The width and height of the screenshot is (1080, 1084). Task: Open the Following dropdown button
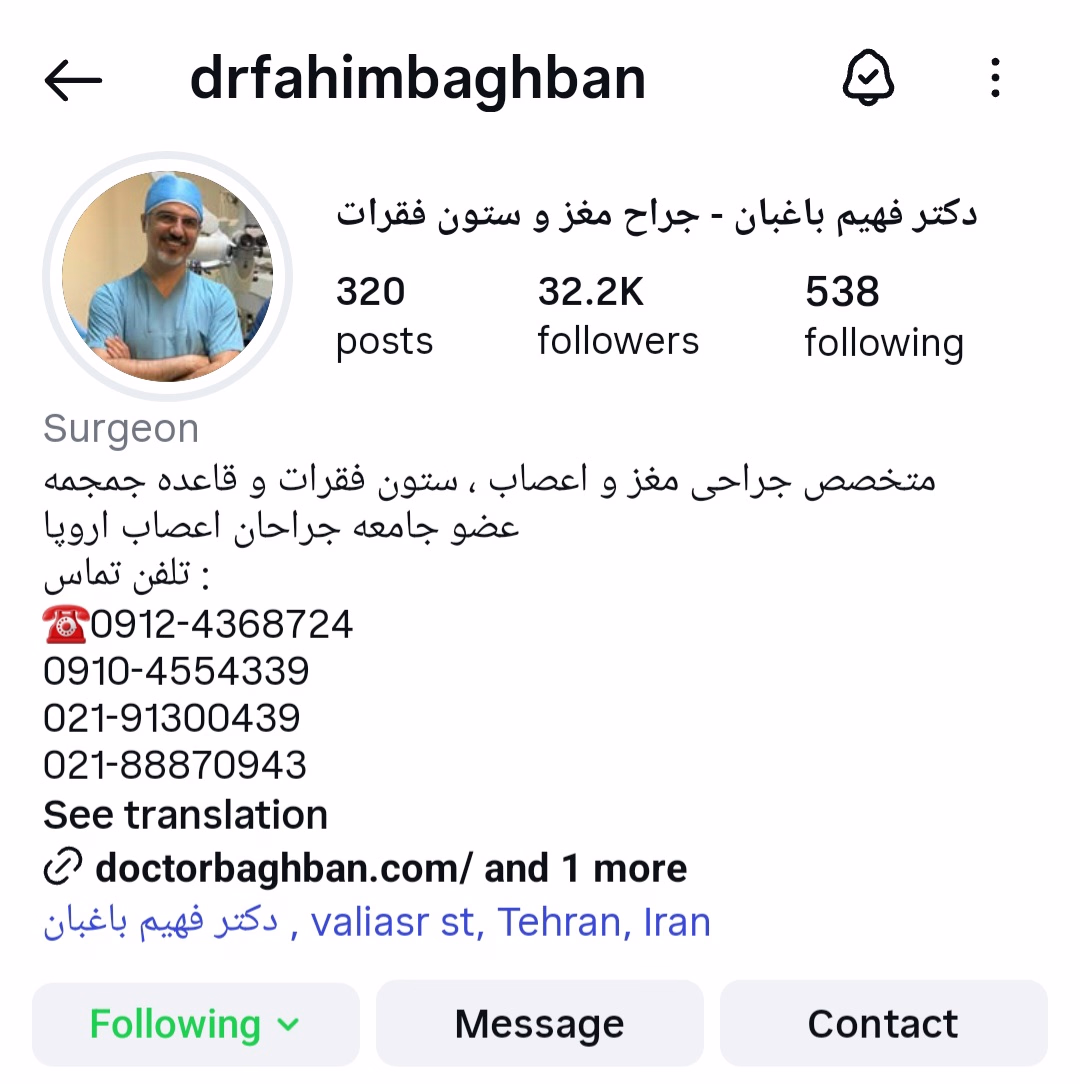click(x=195, y=1024)
